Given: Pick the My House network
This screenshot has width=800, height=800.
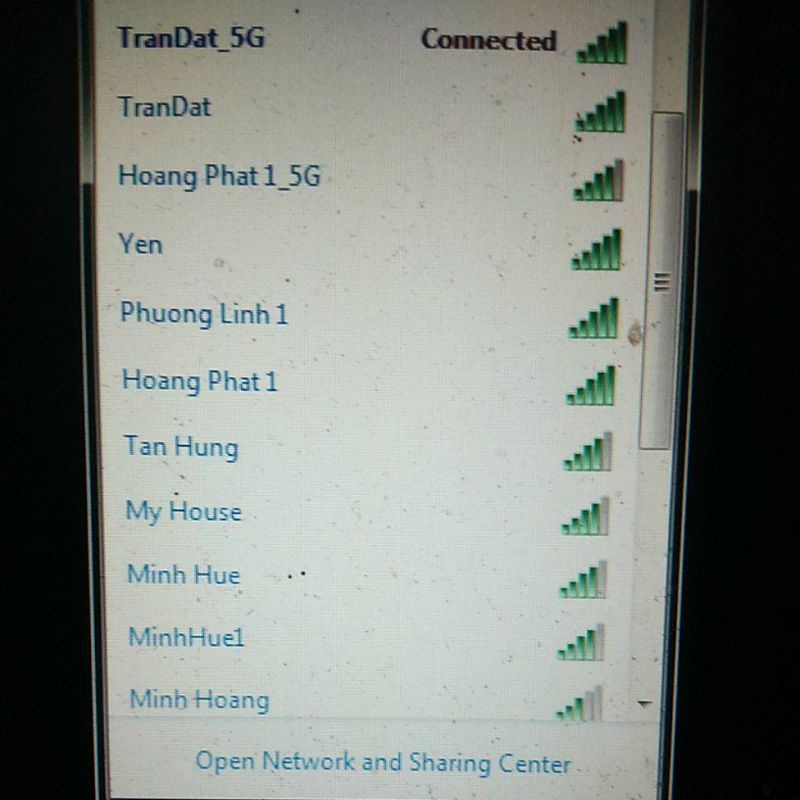Looking at the screenshot, I should pos(183,511).
